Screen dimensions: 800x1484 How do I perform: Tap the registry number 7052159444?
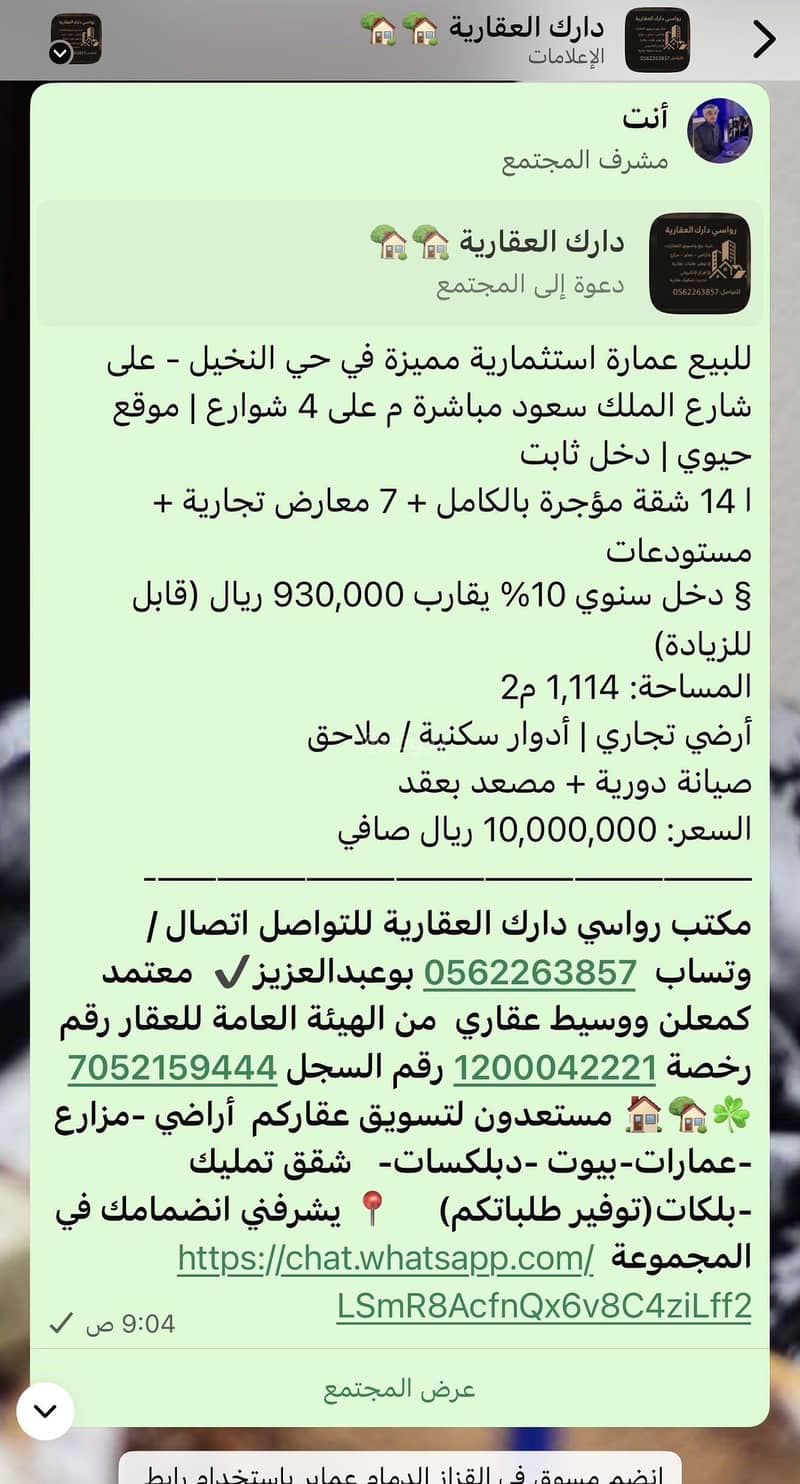(x=172, y=1068)
